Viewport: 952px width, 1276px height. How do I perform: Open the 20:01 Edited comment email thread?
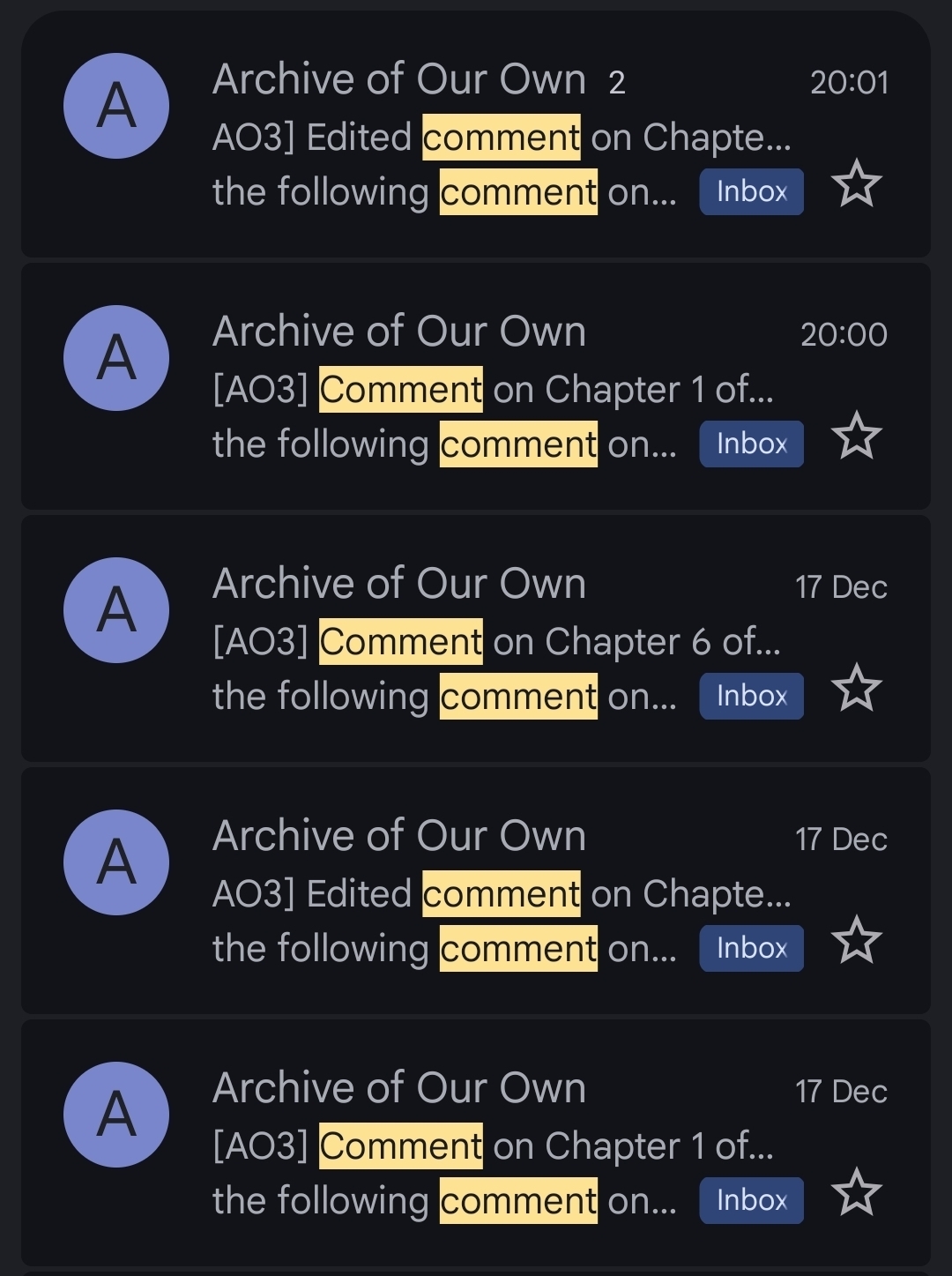tap(501, 138)
